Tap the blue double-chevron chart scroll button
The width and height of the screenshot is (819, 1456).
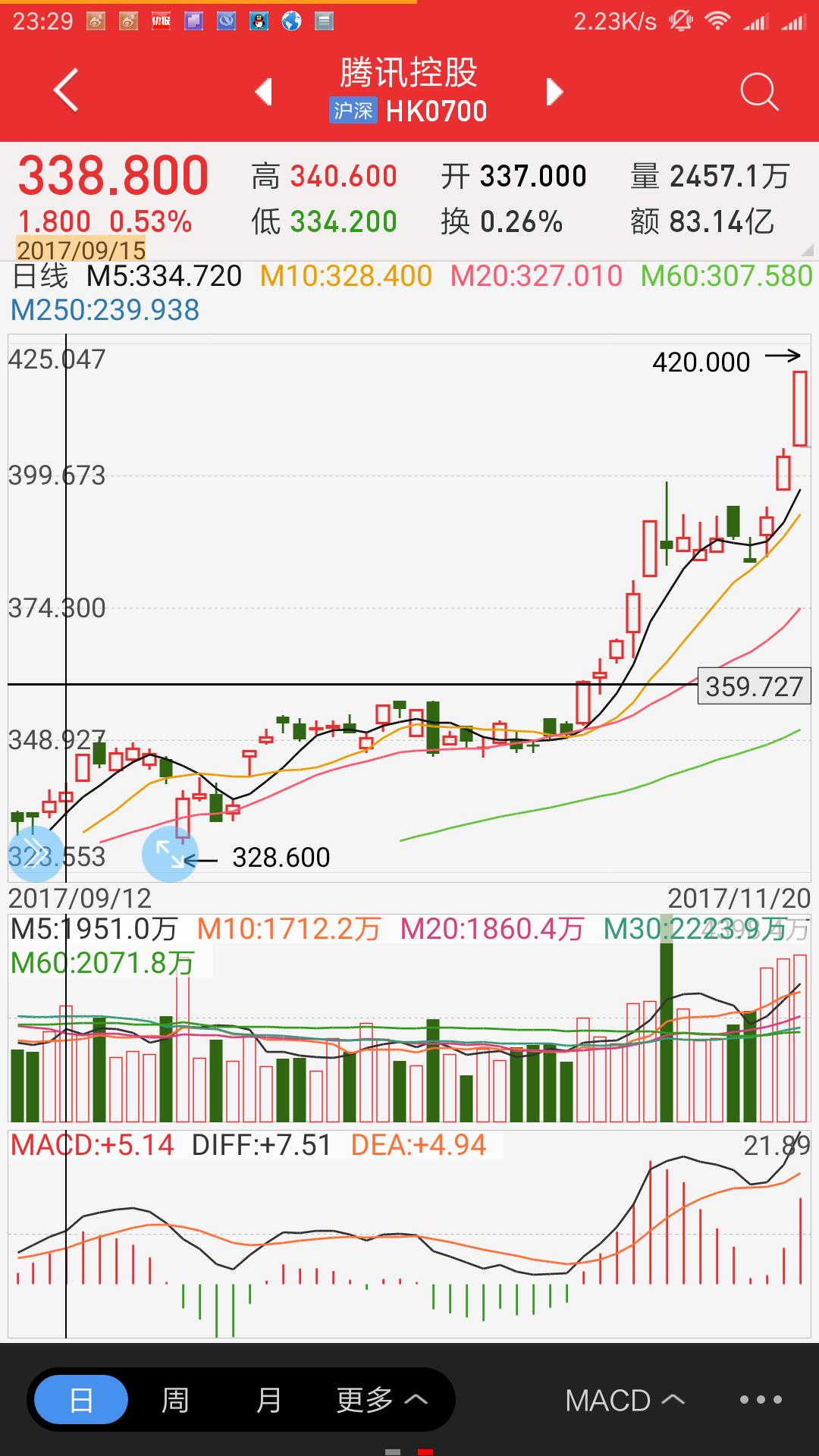tap(35, 853)
